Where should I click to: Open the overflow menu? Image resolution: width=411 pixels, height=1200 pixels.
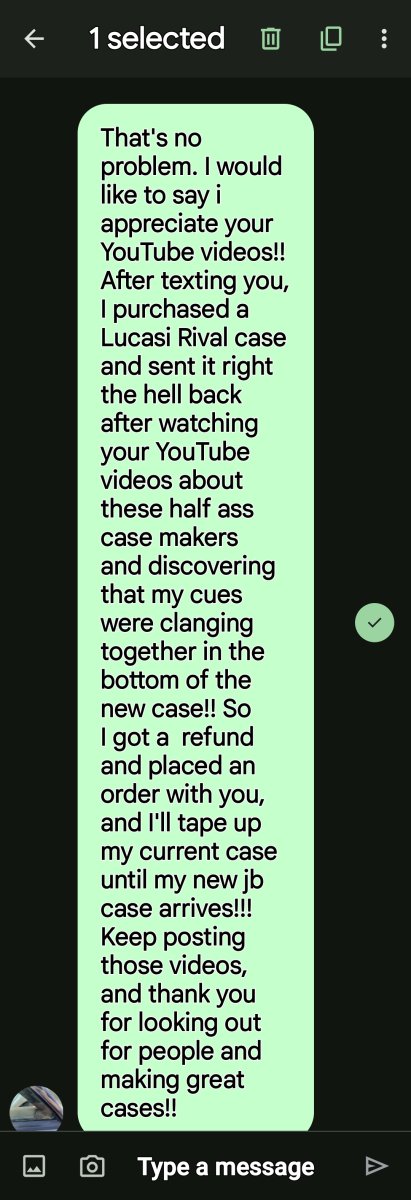[384, 39]
